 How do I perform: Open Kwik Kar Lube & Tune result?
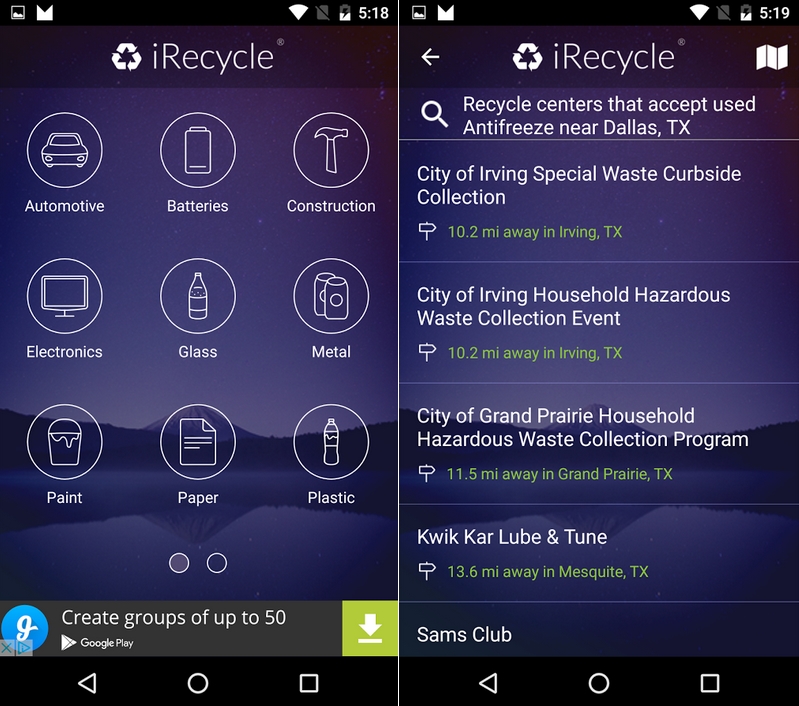click(598, 553)
